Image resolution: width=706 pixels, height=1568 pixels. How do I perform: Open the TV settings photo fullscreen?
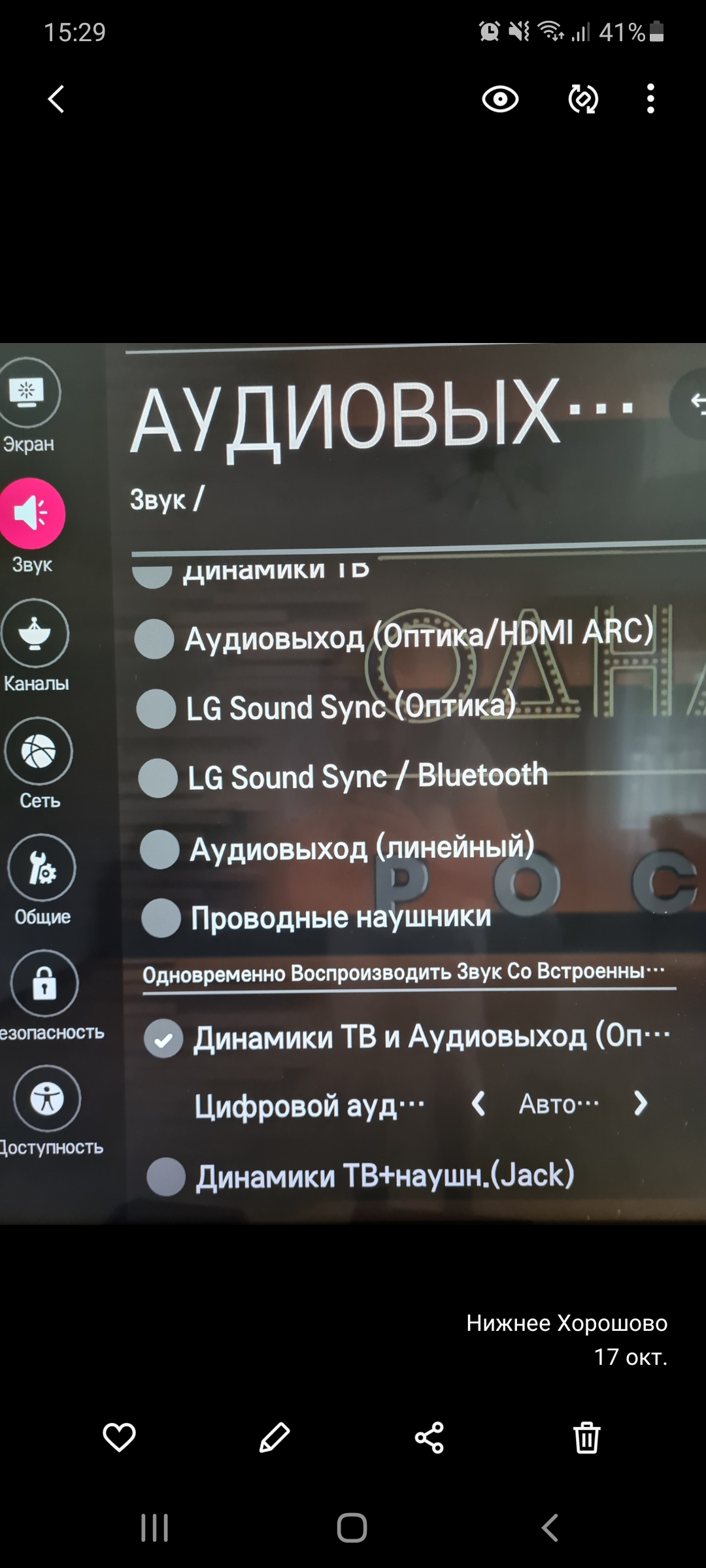[353, 784]
